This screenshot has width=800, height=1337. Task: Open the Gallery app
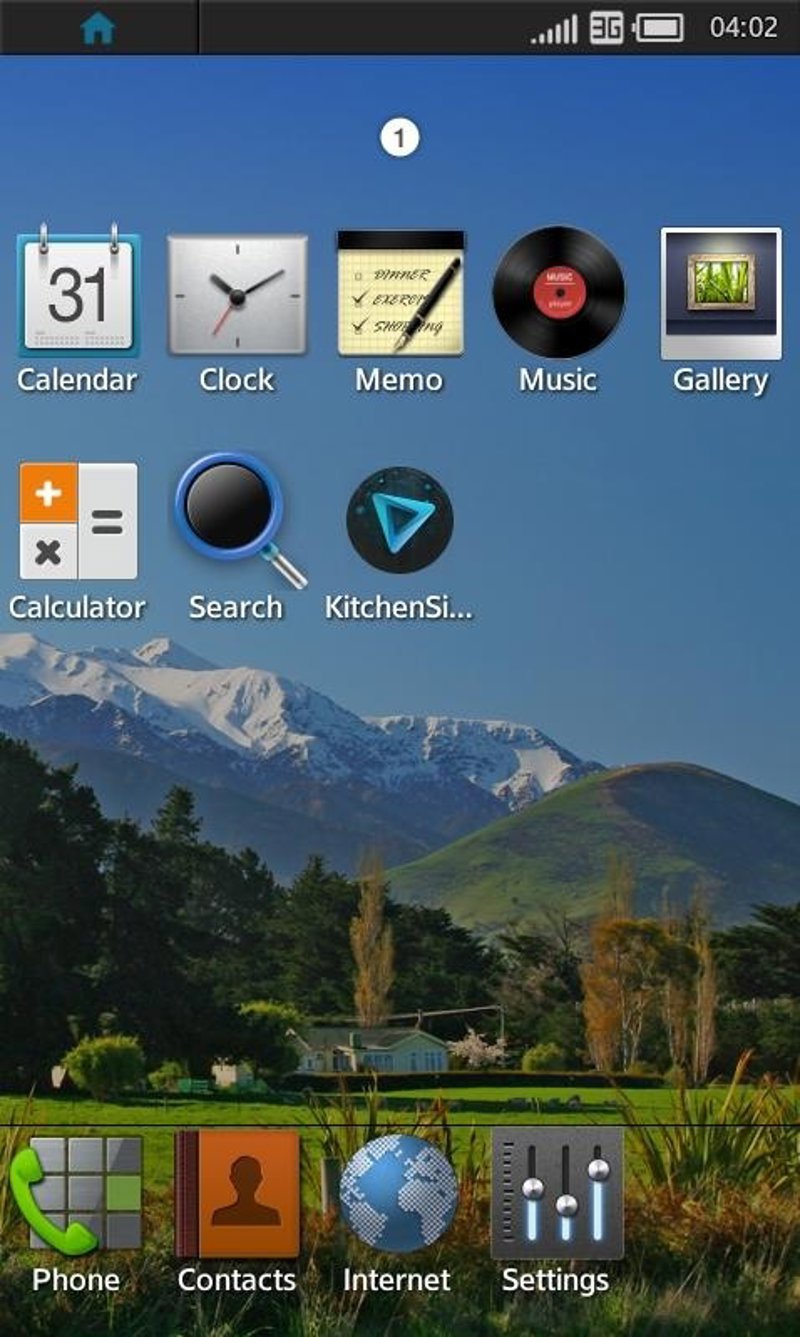pyautogui.click(x=720, y=295)
